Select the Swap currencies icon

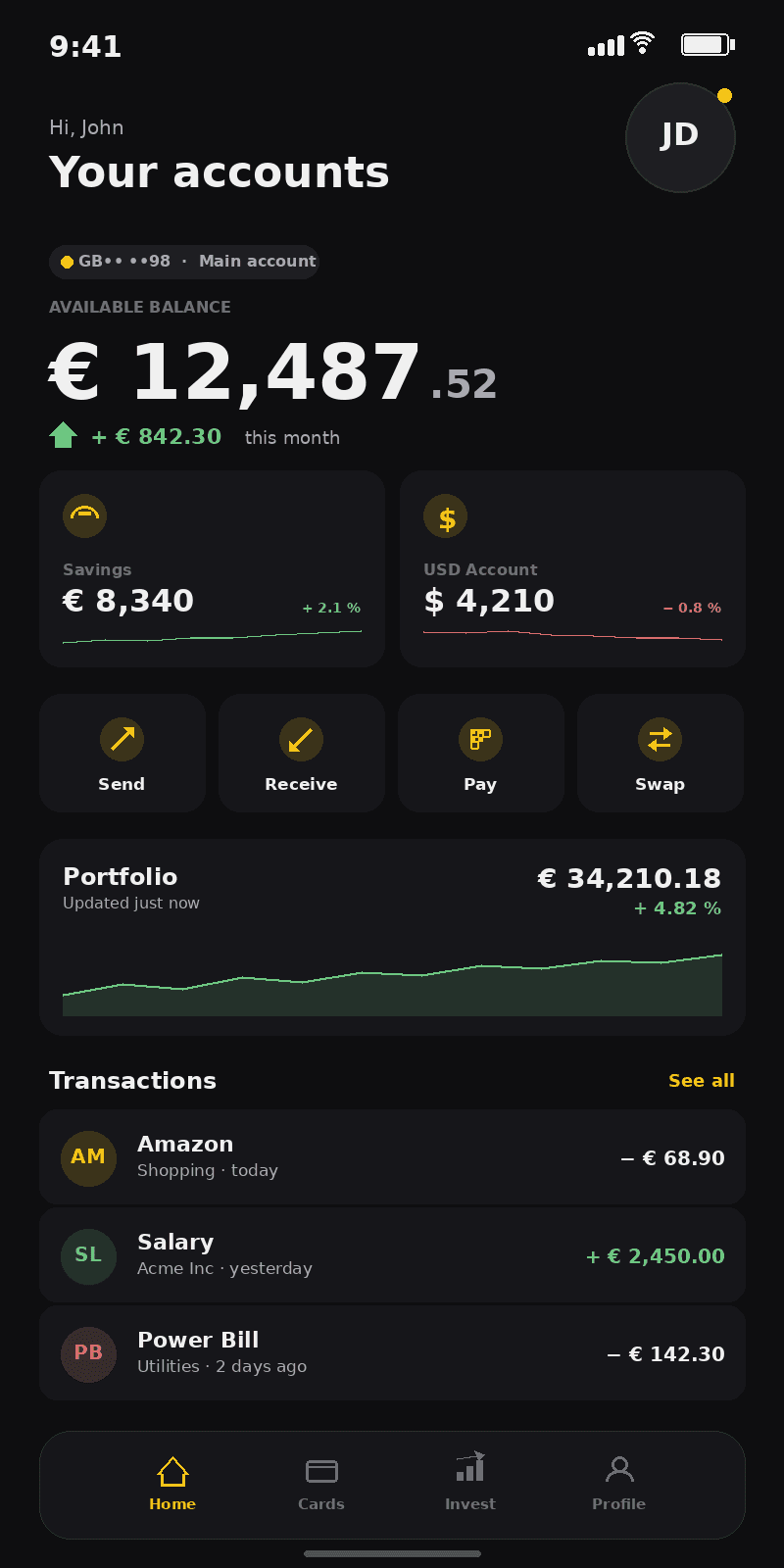tap(660, 739)
